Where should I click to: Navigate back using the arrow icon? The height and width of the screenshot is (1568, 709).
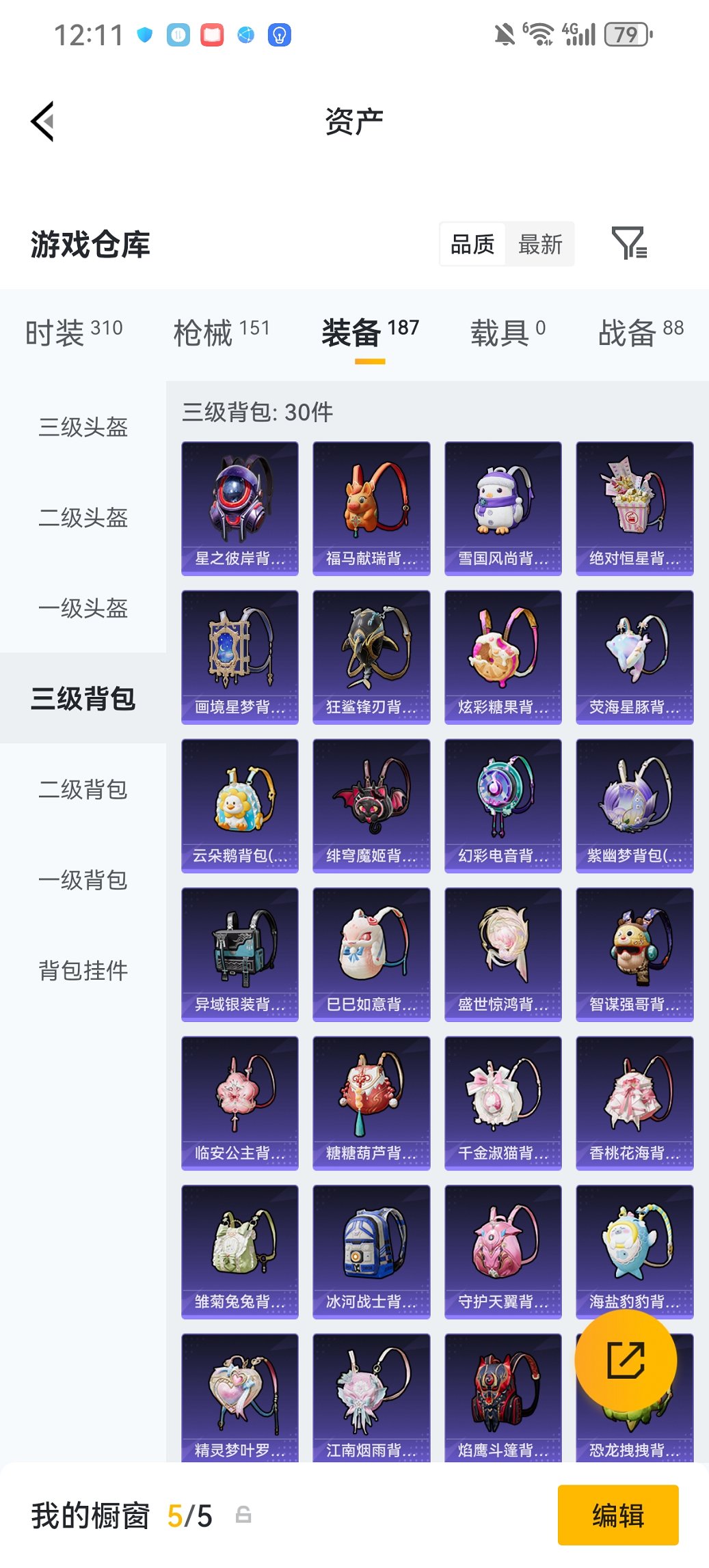coord(42,122)
